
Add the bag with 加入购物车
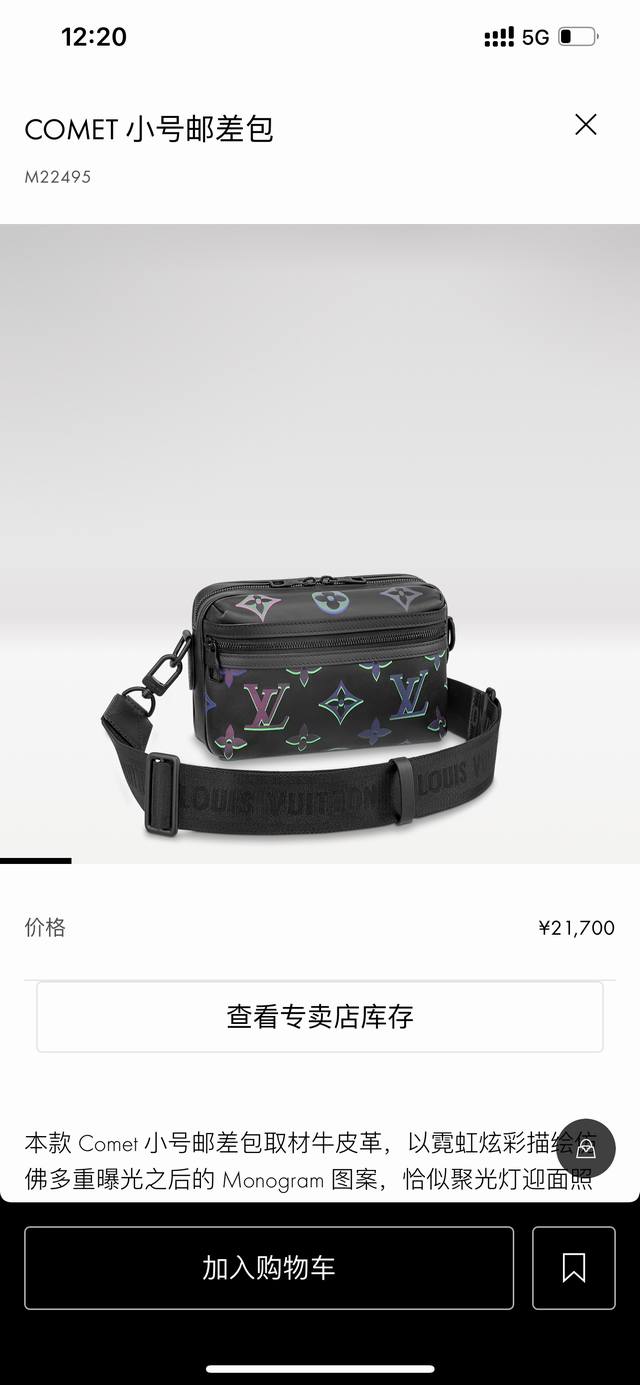pos(269,1268)
